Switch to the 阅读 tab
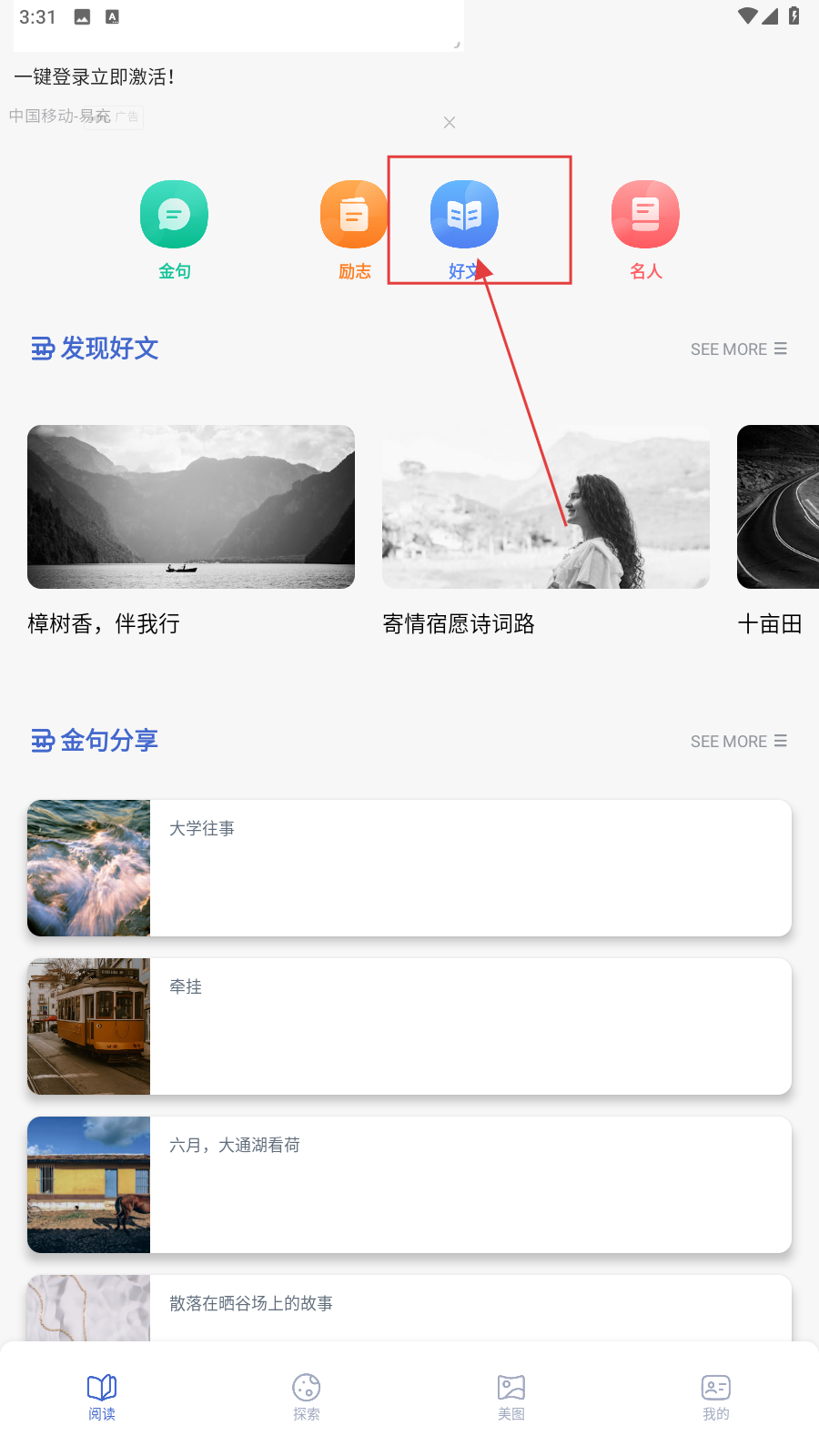This screenshot has height=1456, width=819. (x=102, y=1397)
